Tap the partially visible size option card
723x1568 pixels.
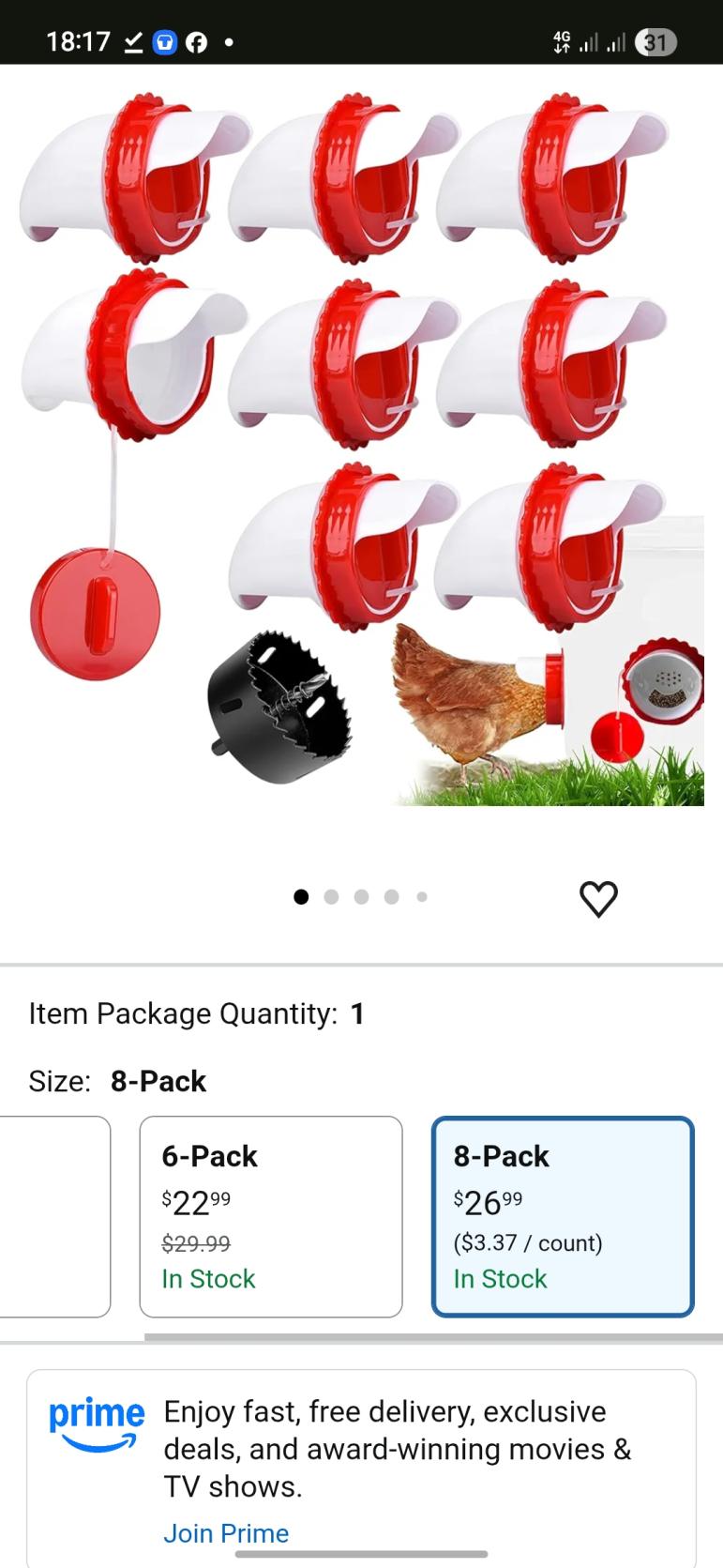(x=54, y=1215)
